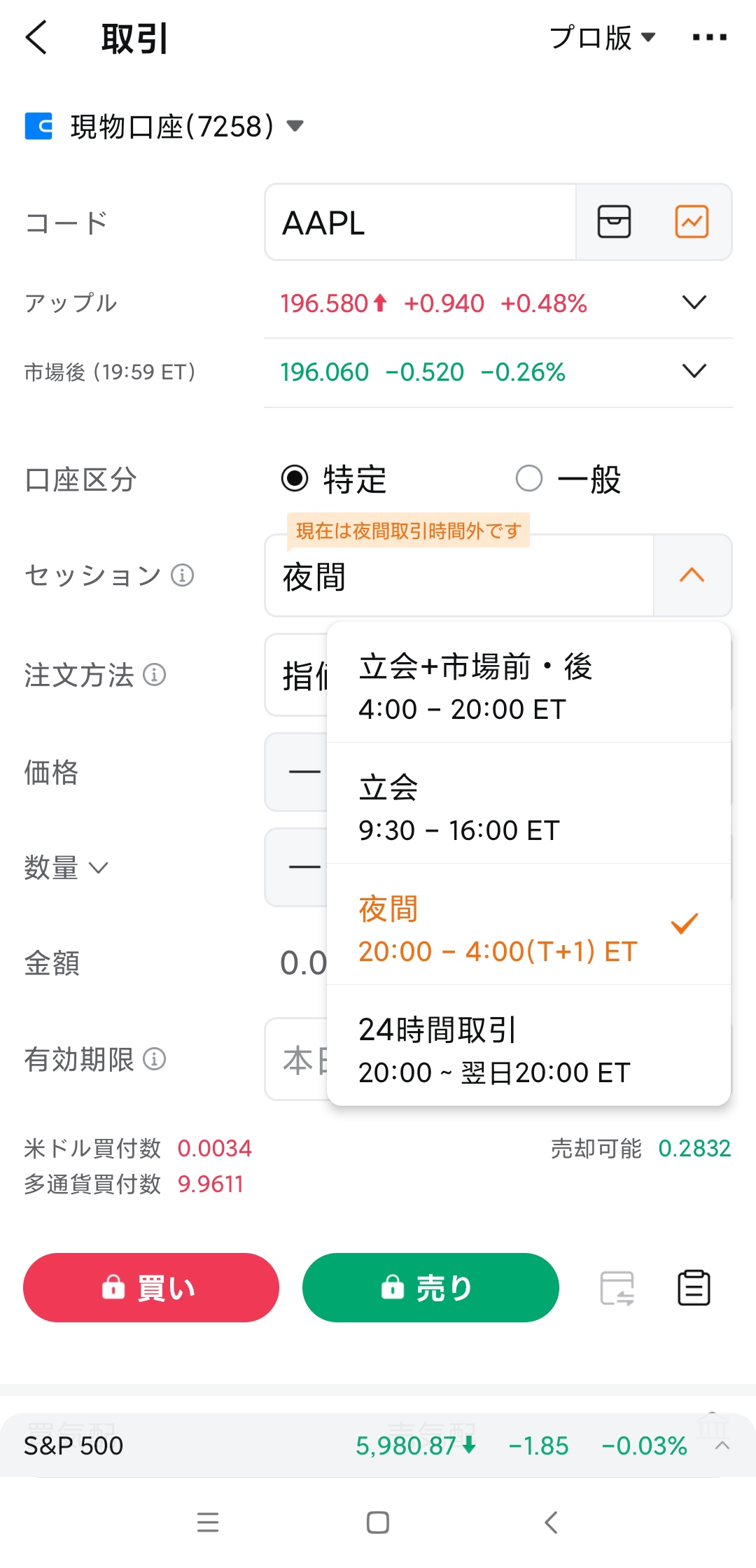The height and width of the screenshot is (1568, 756).
Task: Select the 特定 account type radio button
Action: coord(295,478)
